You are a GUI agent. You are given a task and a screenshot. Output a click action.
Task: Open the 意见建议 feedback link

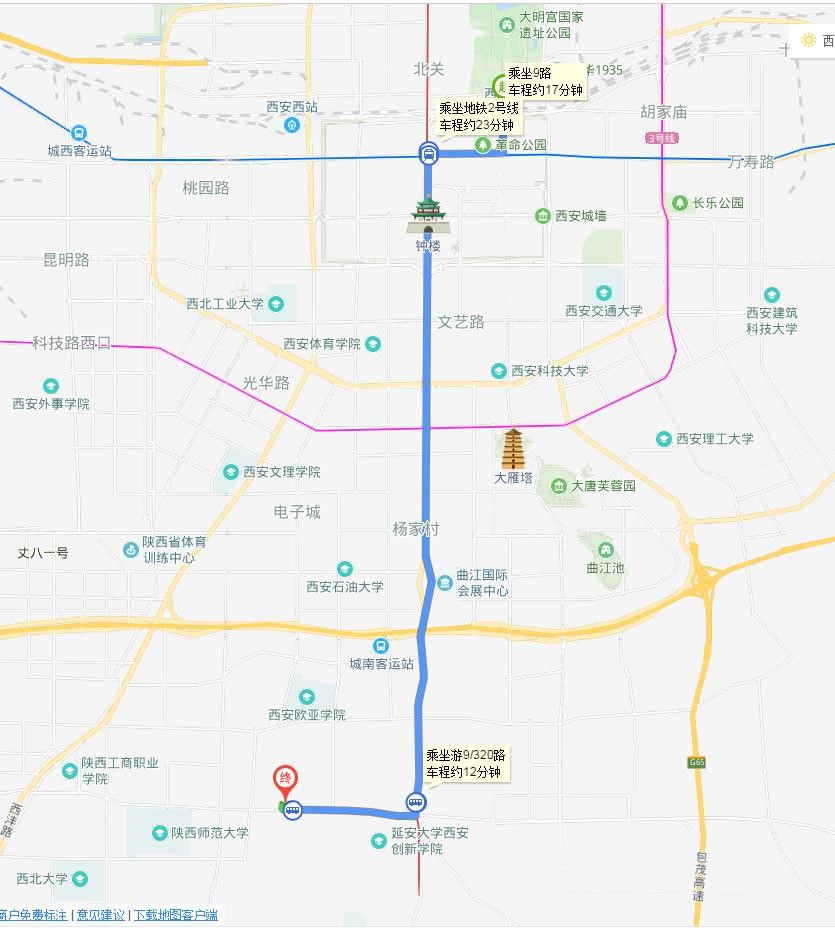tap(100, 915)
